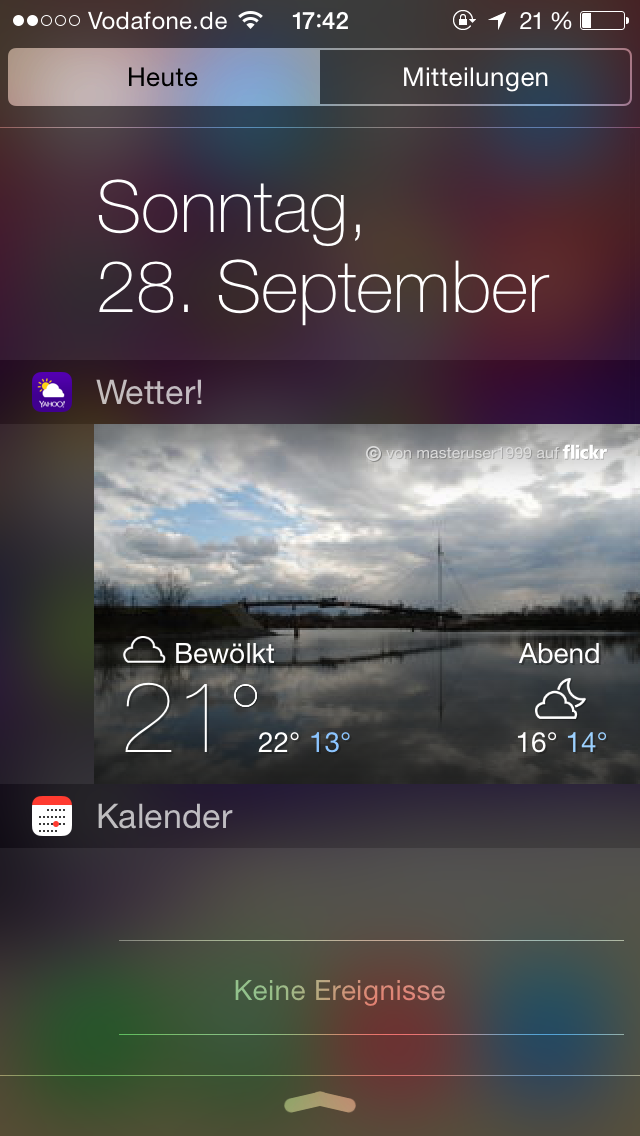
Task: Open the Yahoo Wetter widget card
Action: (367, 604)
